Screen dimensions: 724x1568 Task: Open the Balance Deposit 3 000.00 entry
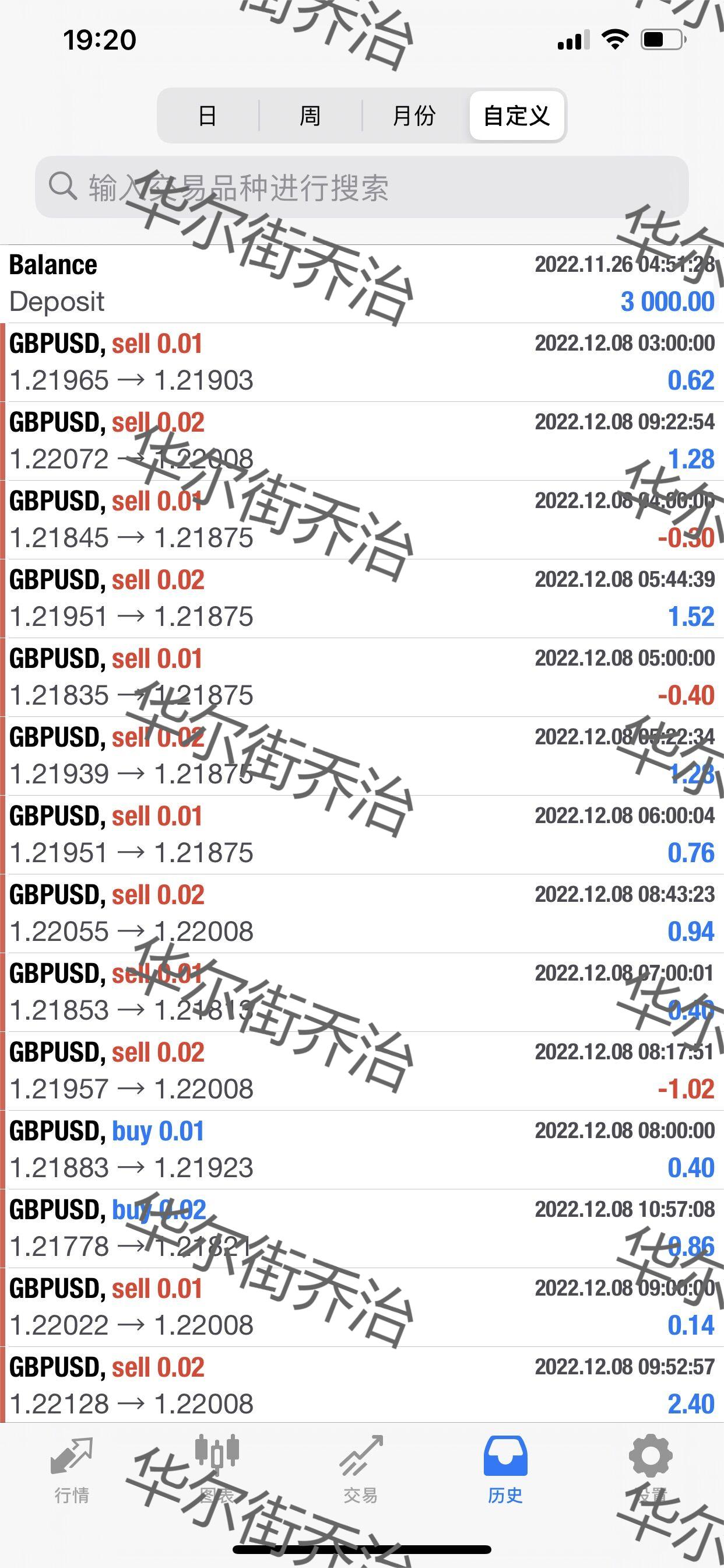[362, 283]
